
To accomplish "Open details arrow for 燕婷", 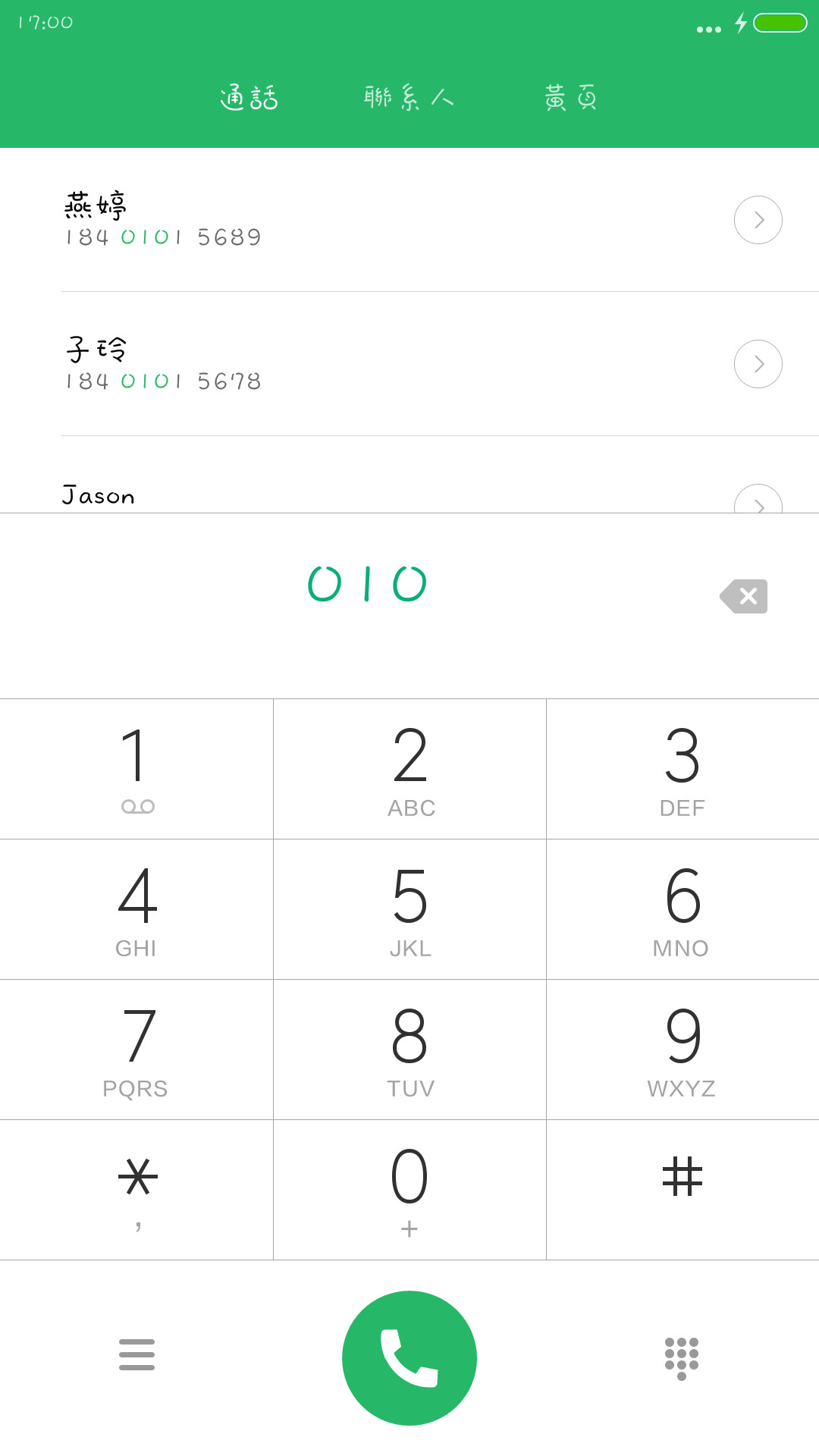I will click(758, 220).
